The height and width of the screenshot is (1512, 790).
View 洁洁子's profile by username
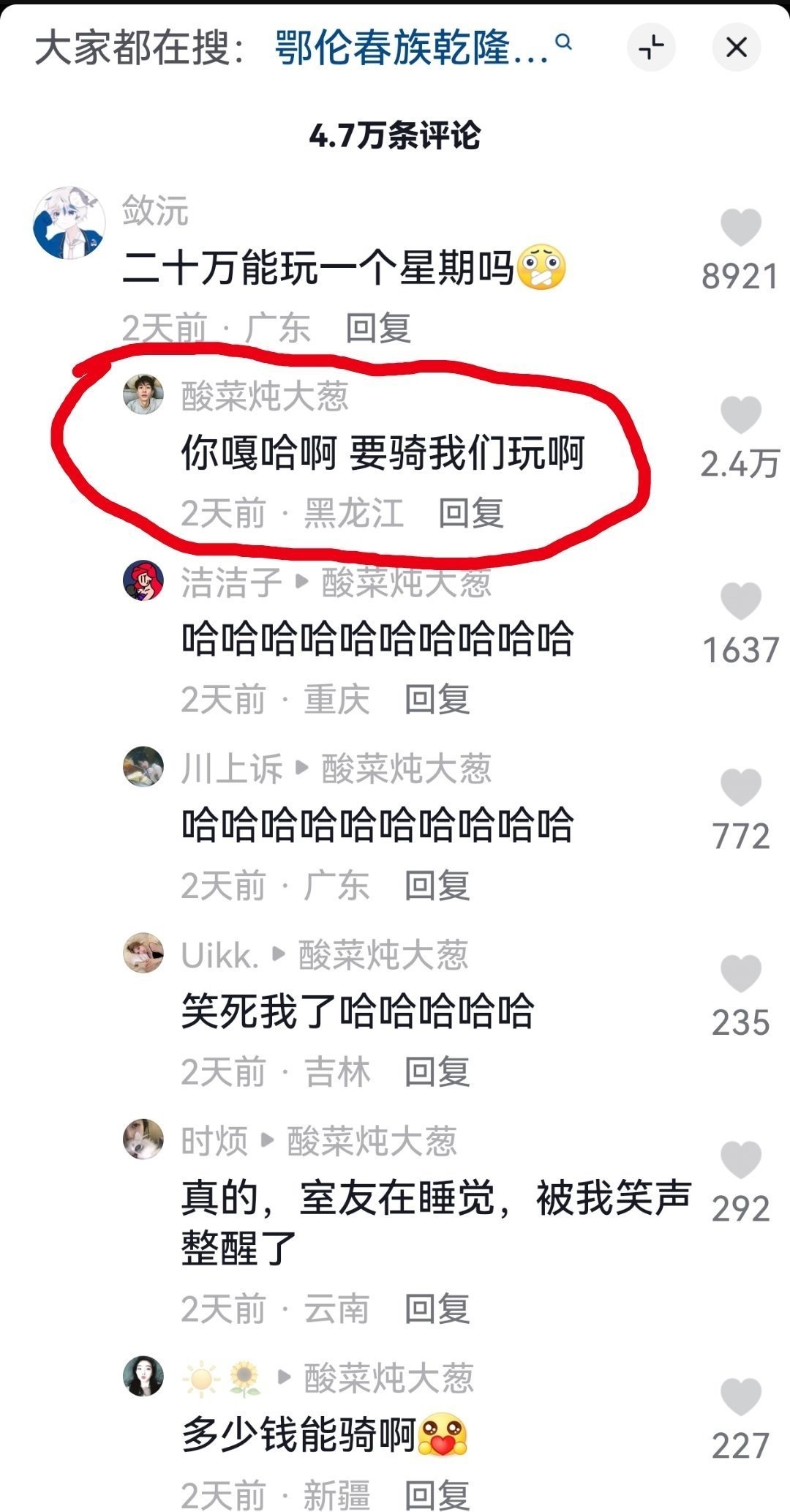(231, 583)
